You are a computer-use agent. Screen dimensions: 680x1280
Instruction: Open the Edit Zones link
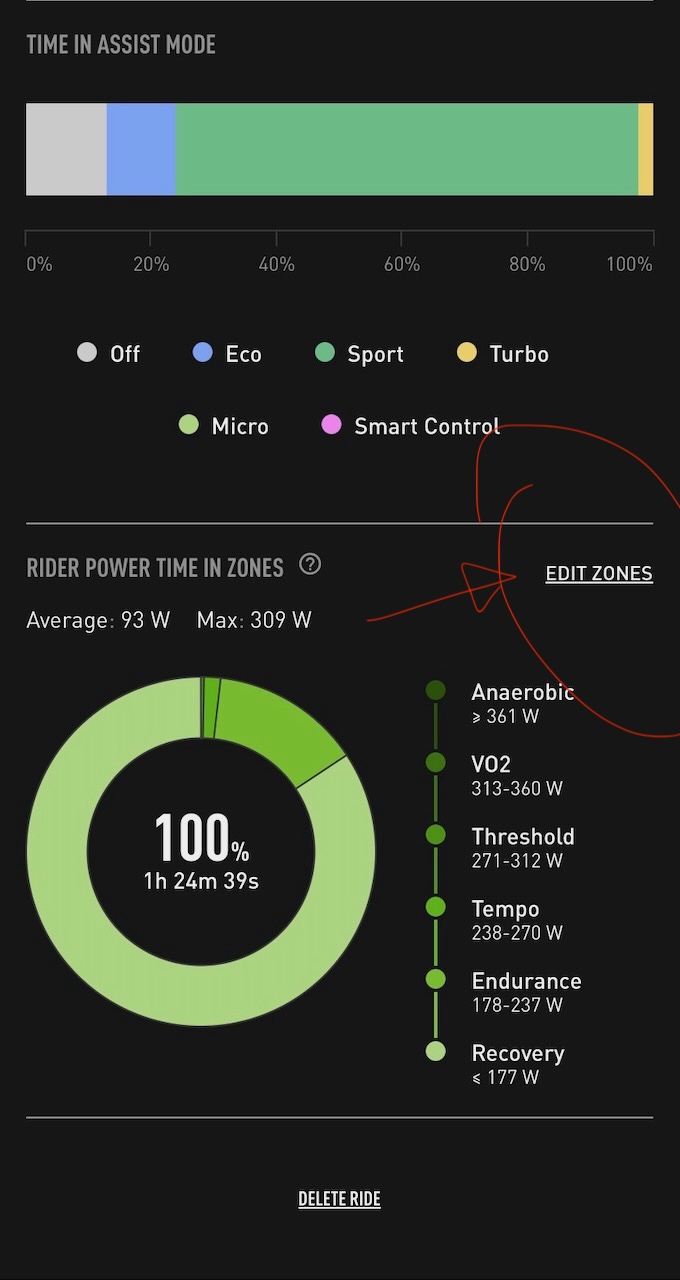pyautogui.click(x=598, y=574)
